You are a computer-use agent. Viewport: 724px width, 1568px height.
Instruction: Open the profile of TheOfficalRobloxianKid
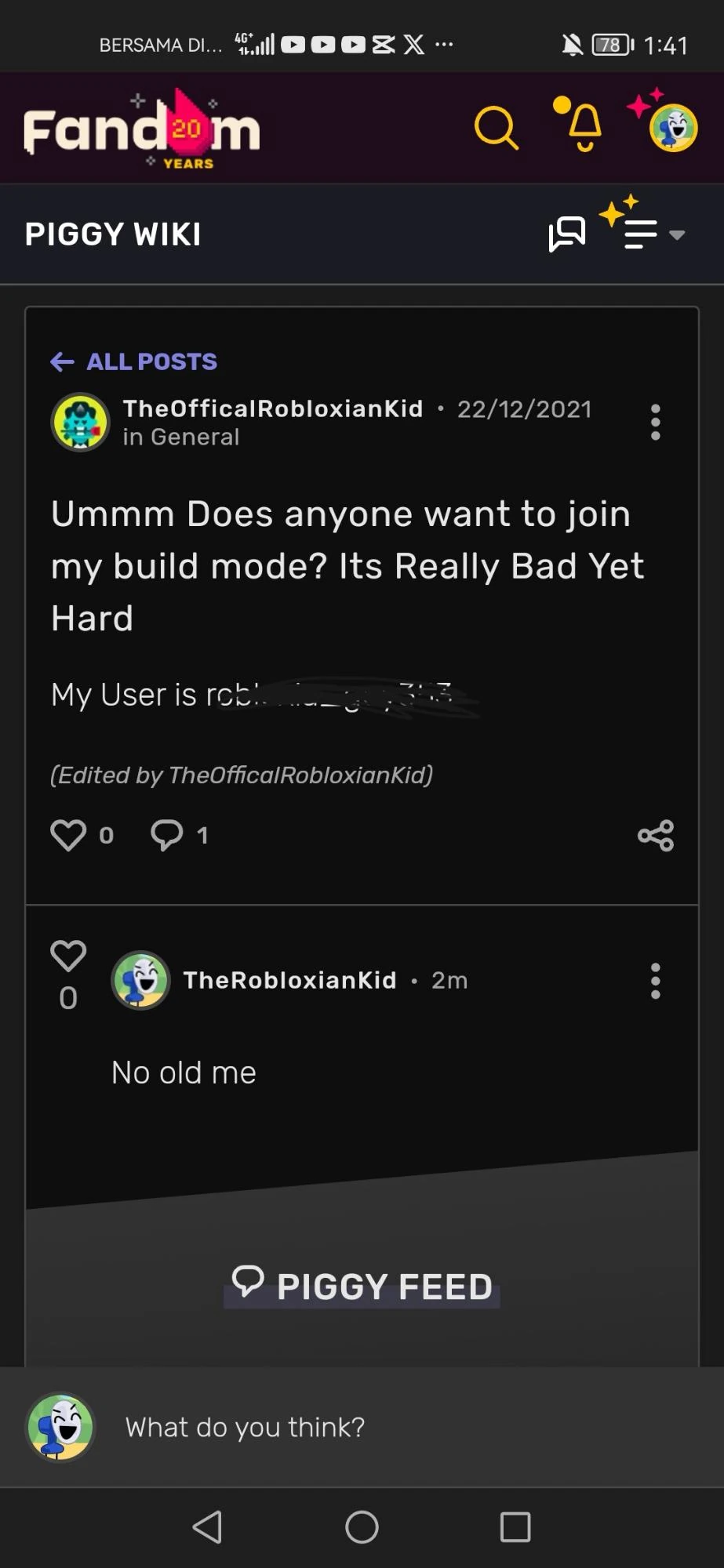pyautogui.click(x=272, y=408)
